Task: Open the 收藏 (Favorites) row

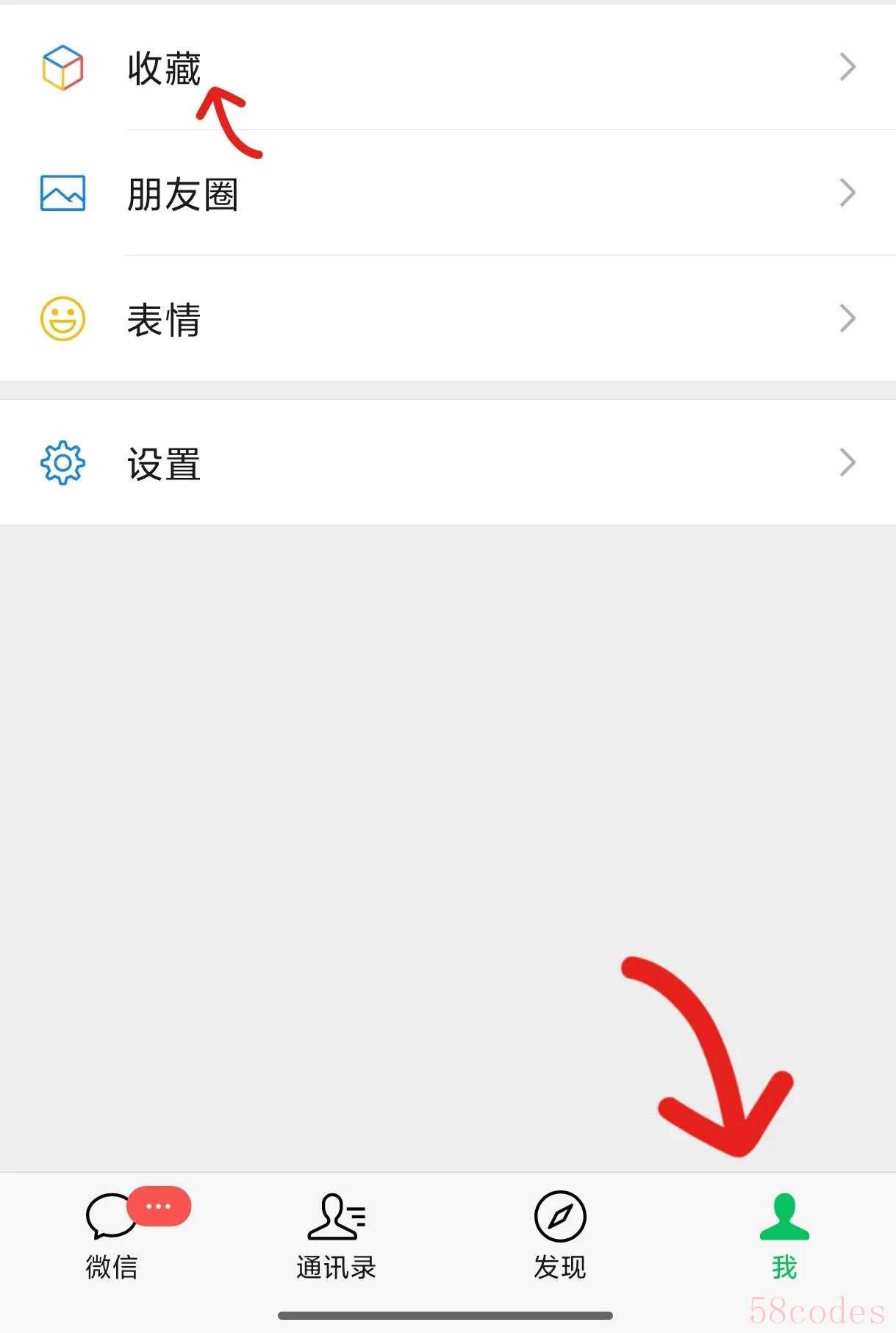Action: pos(447,68)
